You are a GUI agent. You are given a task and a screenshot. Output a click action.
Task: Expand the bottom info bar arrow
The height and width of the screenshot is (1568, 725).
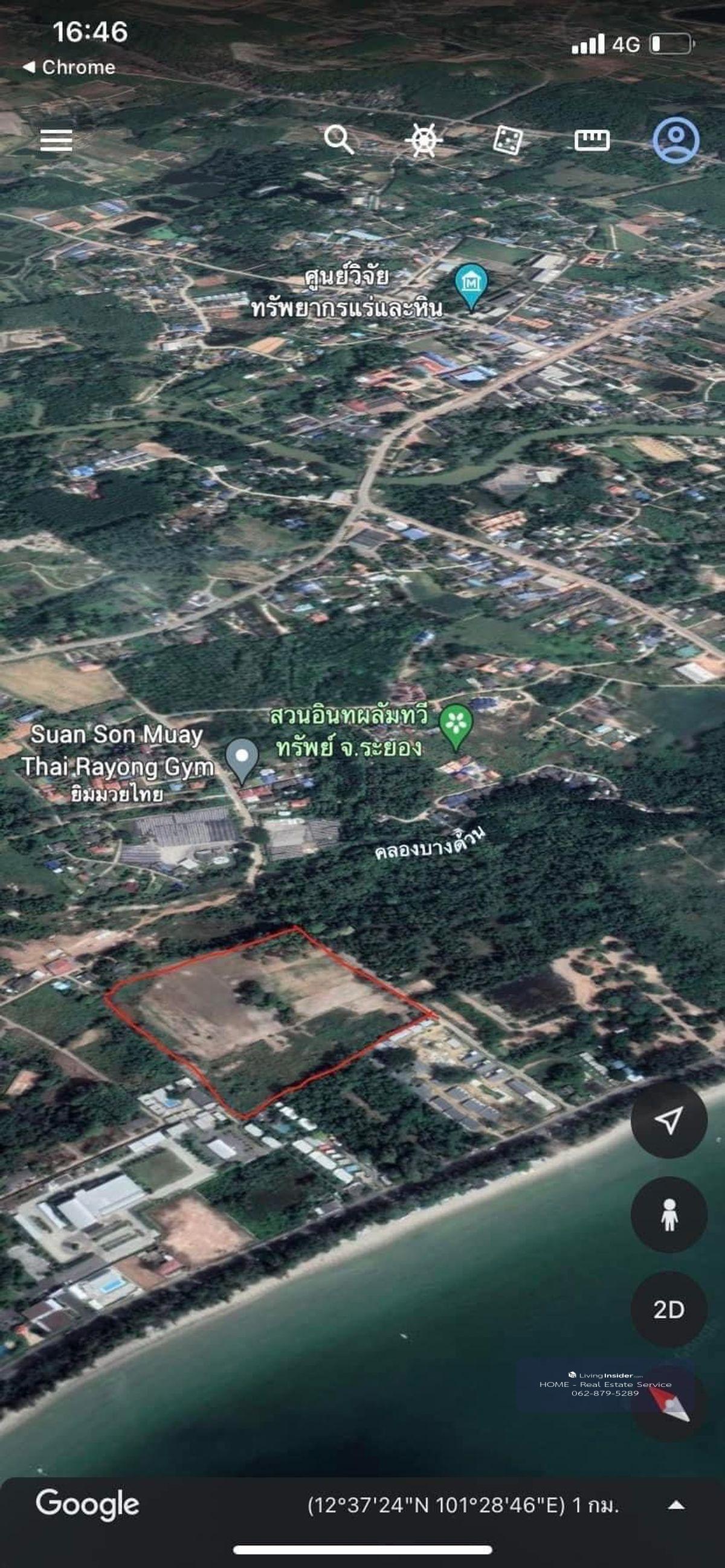click(x=675, y=1505)
